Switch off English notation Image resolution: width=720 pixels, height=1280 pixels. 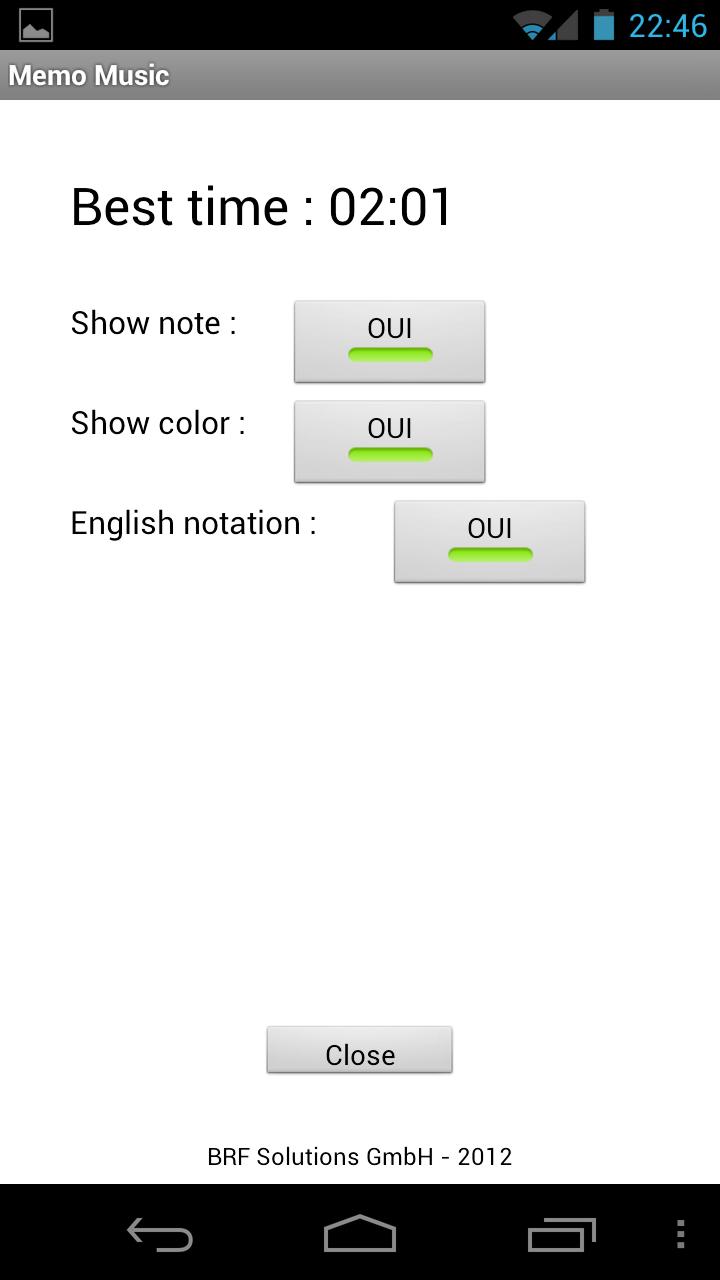pos(489,541)
